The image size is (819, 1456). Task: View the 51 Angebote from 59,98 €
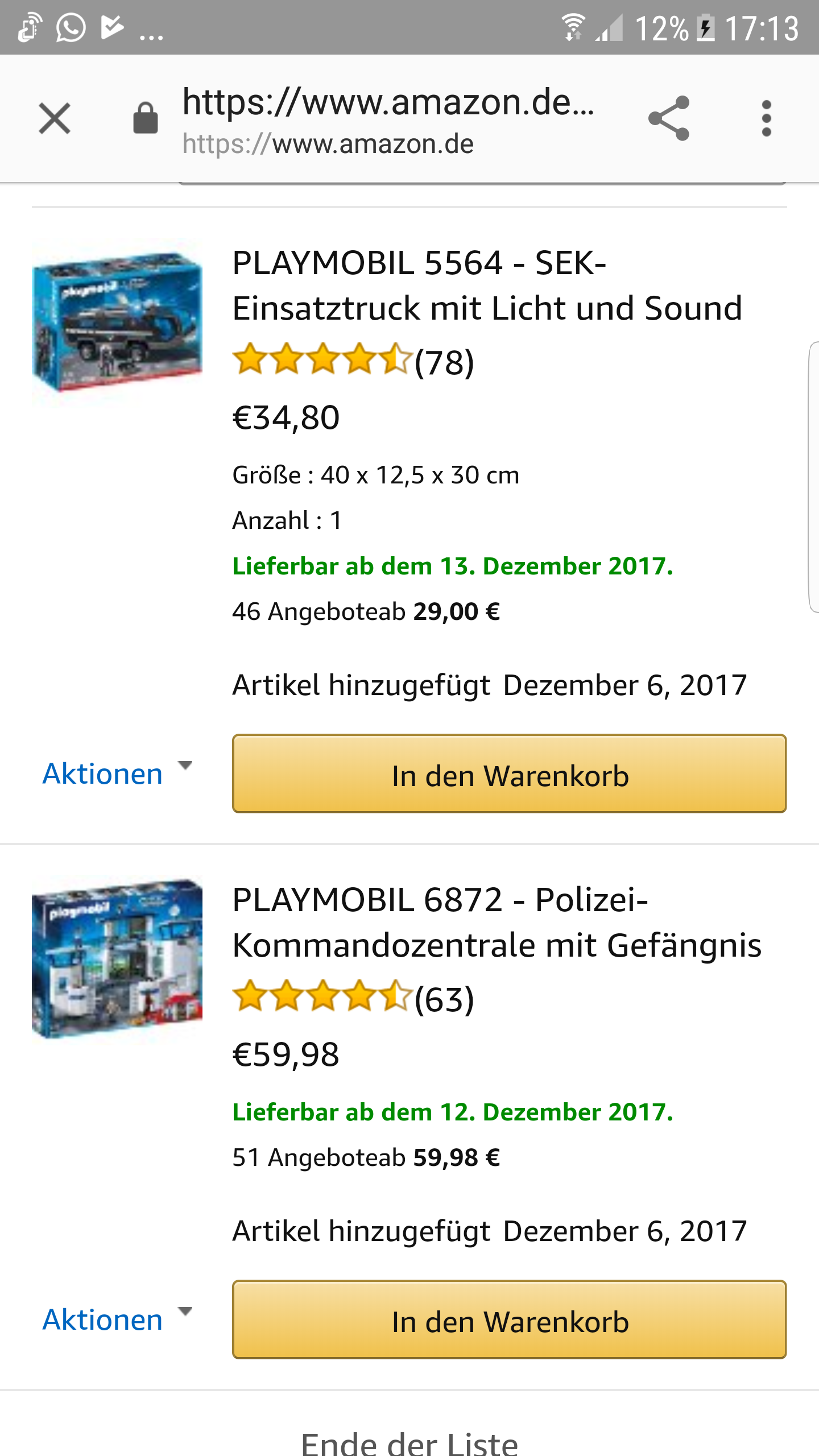(x=366, y=1158)
